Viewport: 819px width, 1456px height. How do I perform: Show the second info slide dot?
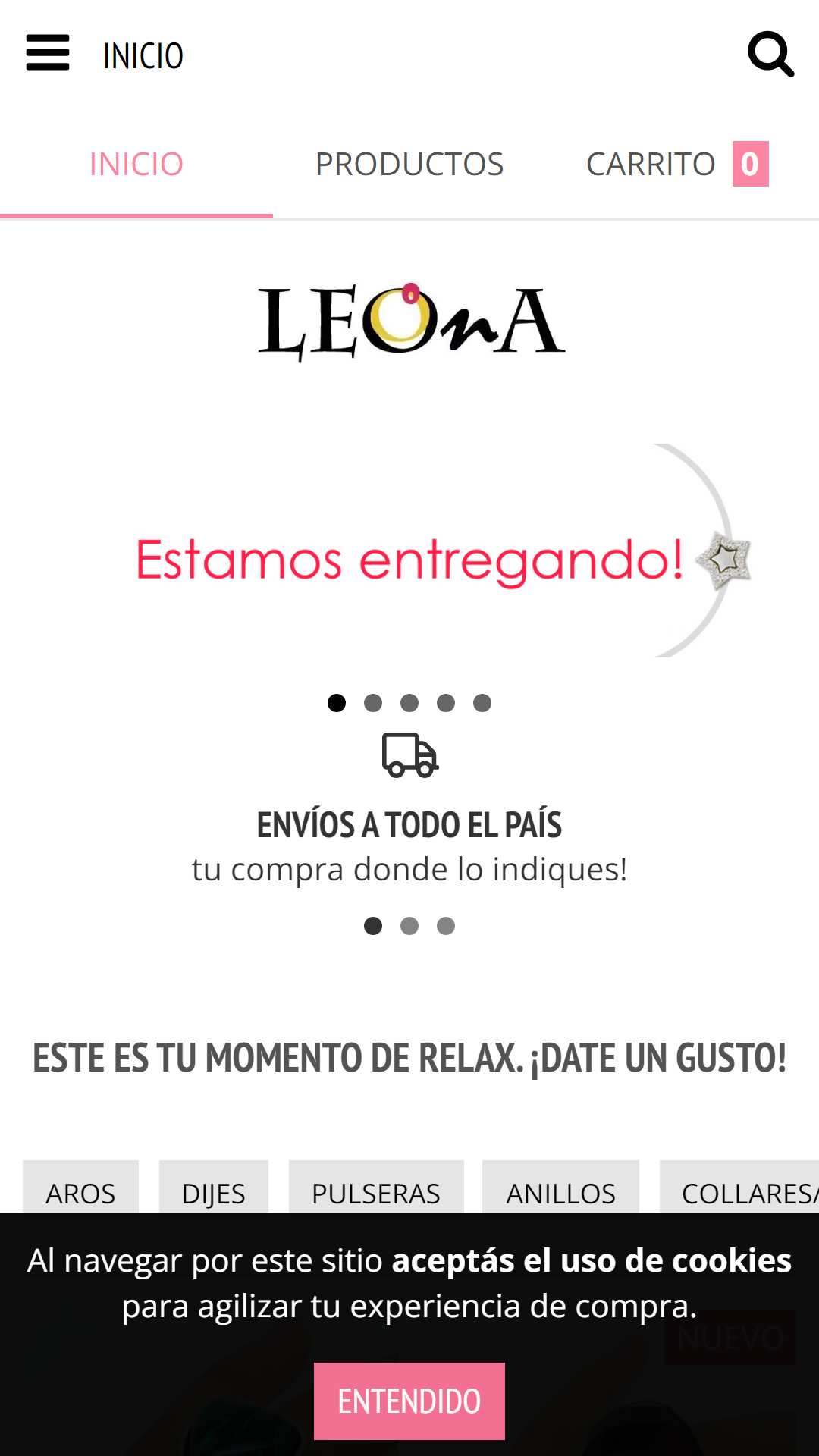409,926
